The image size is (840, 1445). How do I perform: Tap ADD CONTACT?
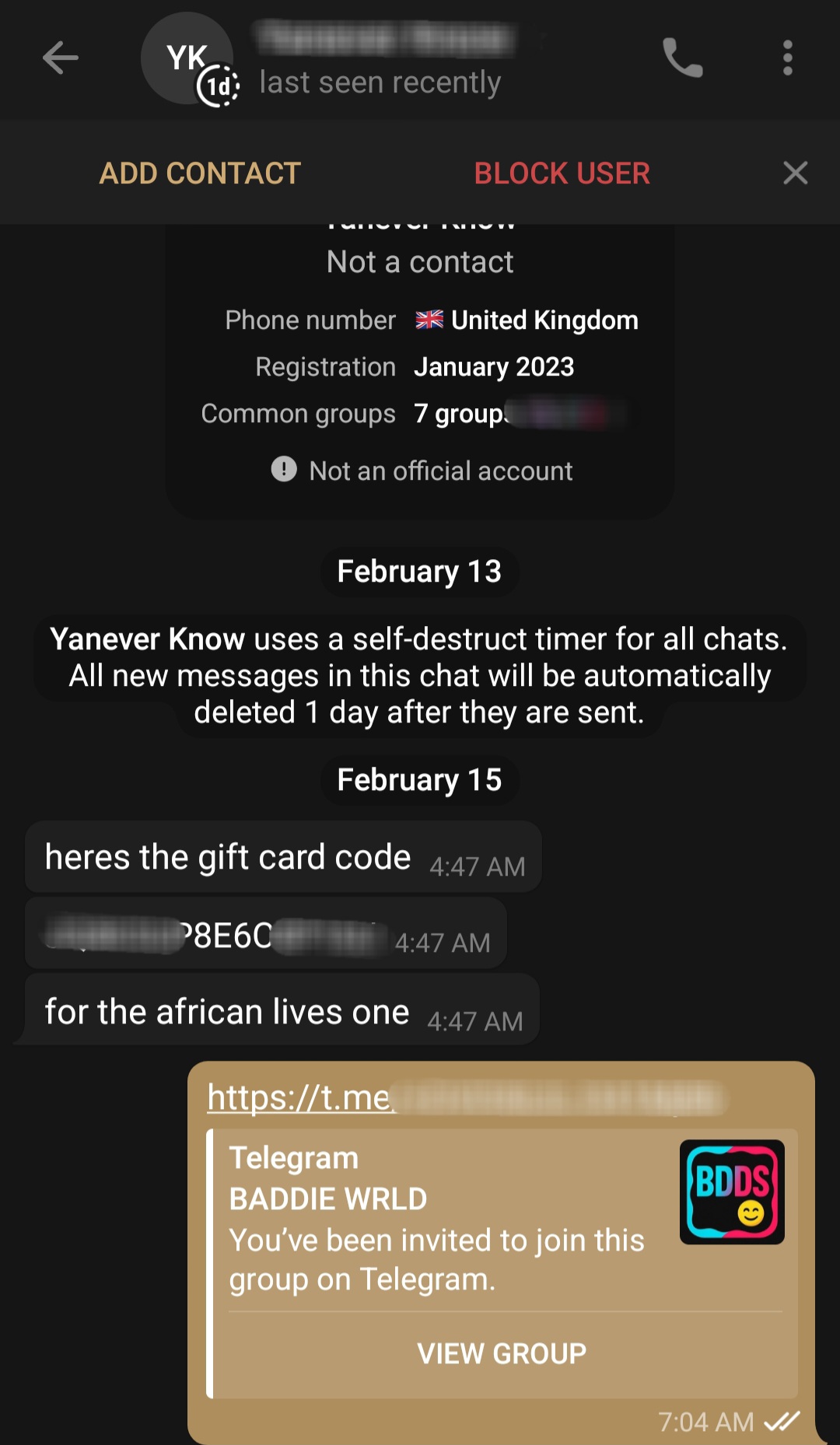click(200, 173)
